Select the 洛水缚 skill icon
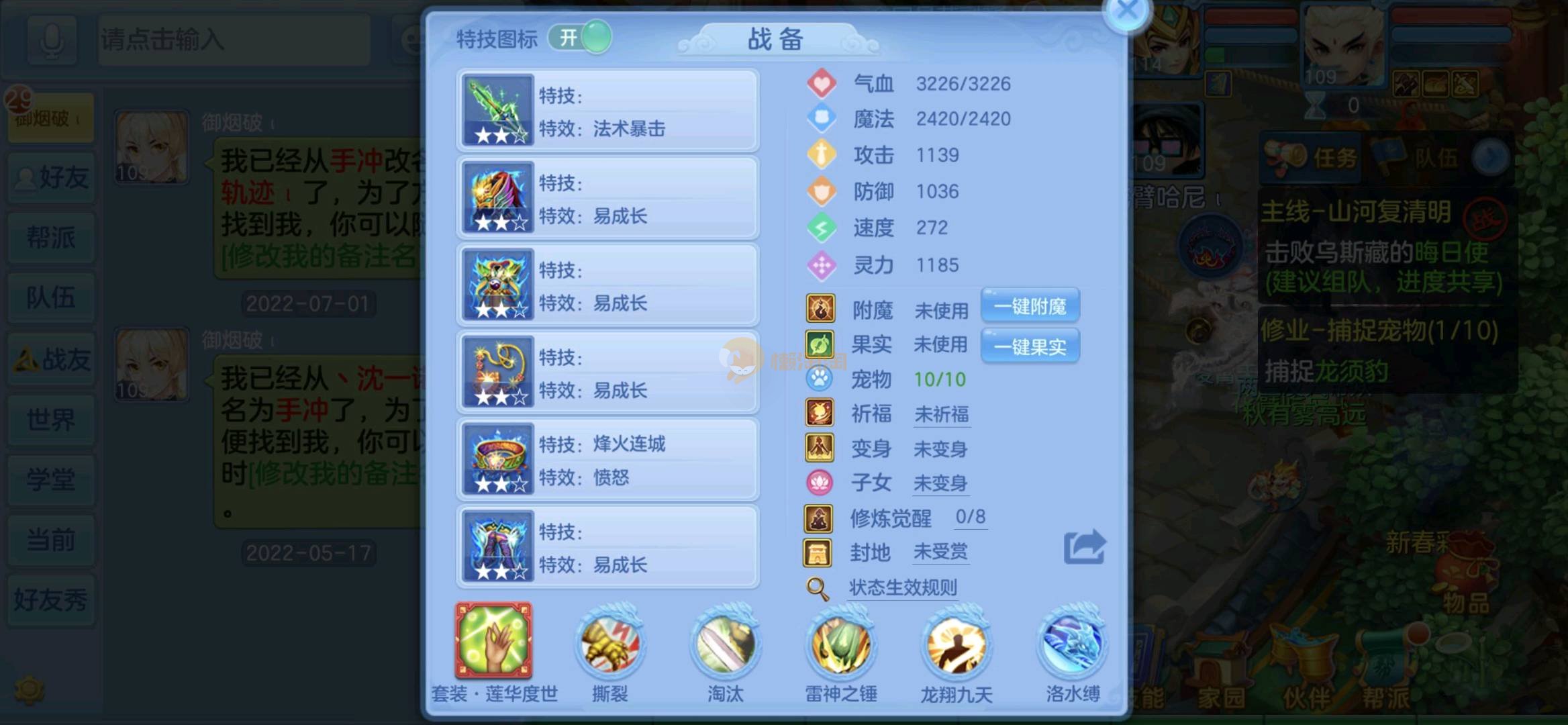The image size is (1568, 725). [1072, 644]
